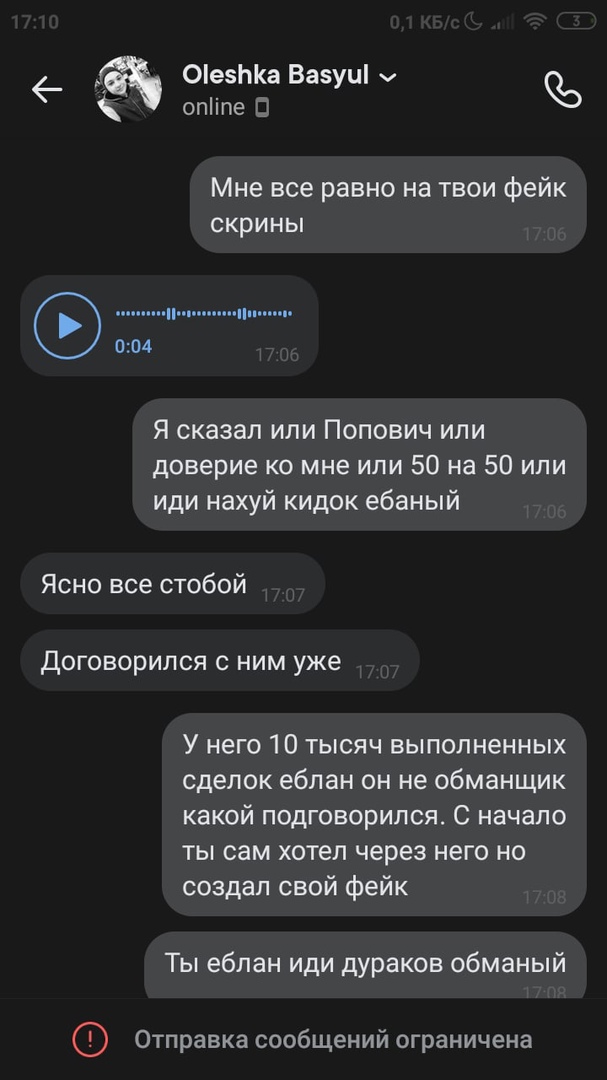Start a voice call with Oleshka Basyul
The width and height of the screenshot is (607, 1080).
click(562, 90)
